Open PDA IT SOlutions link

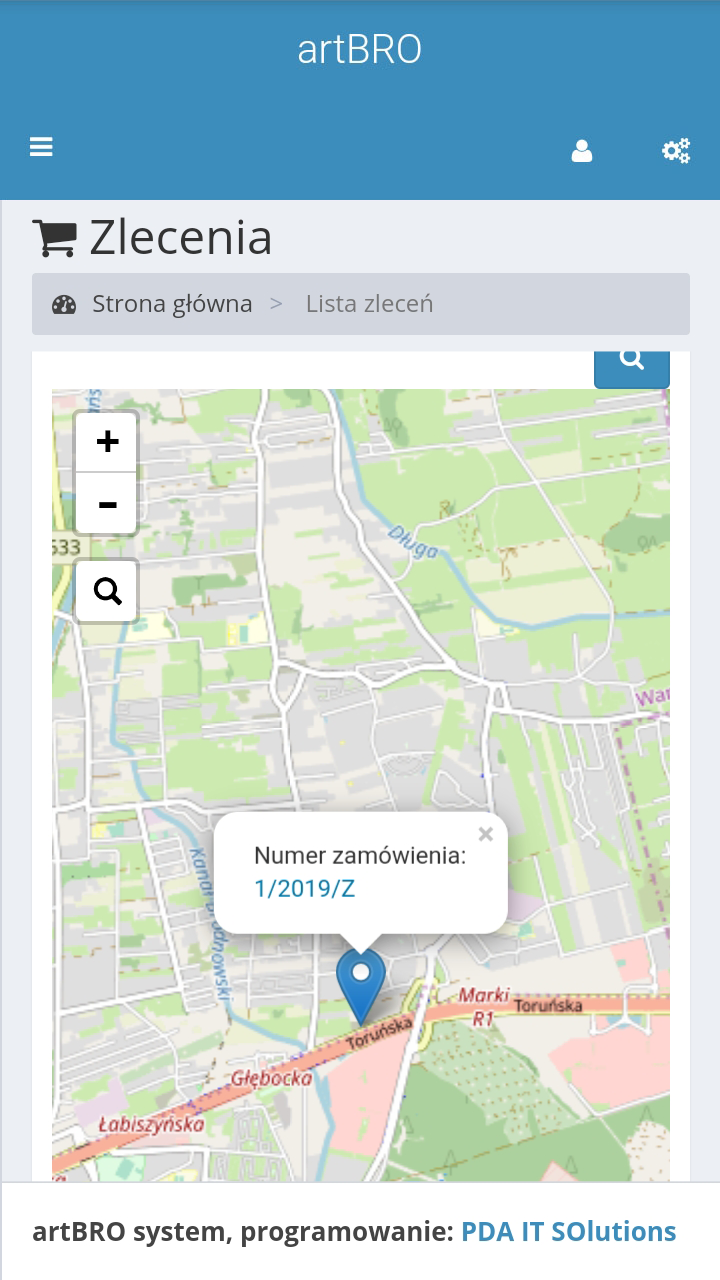pyautogui.click(x=568, y=1232)
